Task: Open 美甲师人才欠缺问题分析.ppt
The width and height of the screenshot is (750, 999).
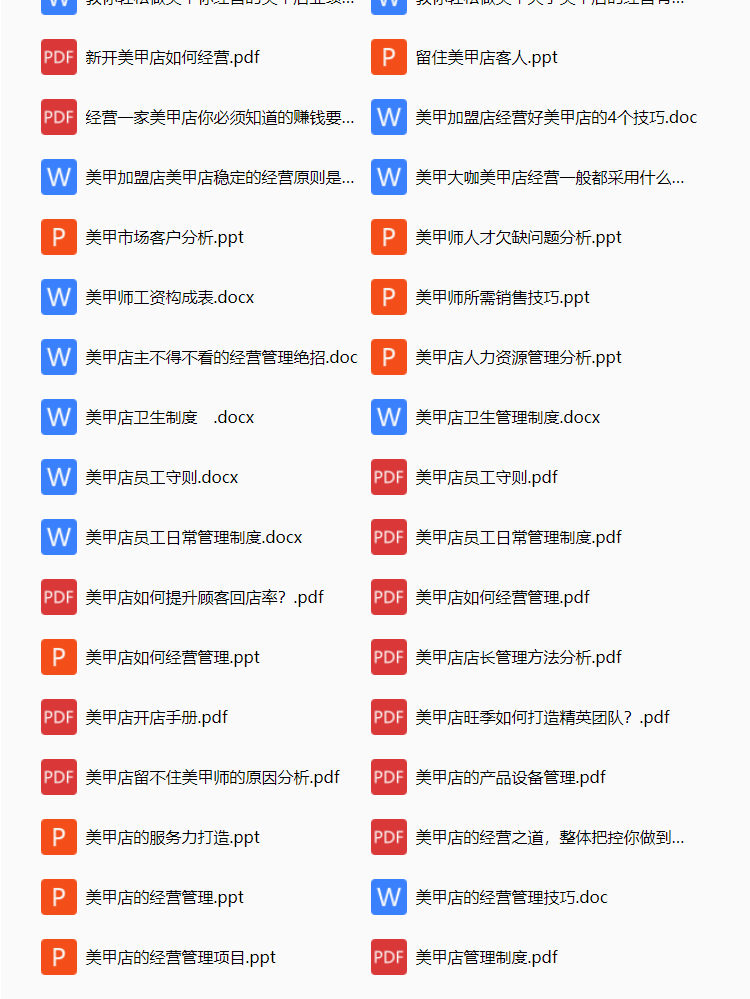Action: point(520,237)
